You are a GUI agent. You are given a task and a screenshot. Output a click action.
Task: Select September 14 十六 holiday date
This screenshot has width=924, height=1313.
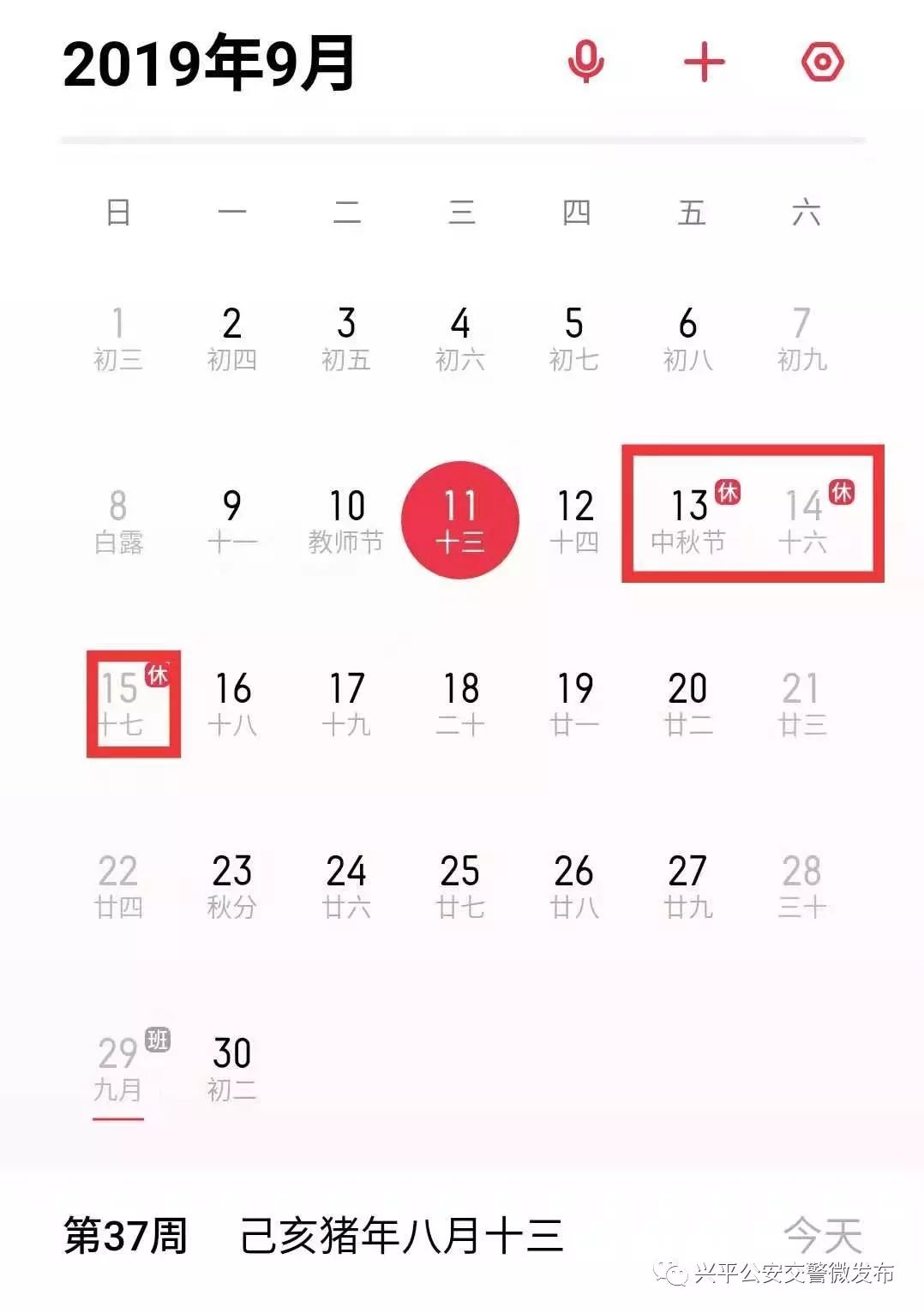[x=803, y=519]
